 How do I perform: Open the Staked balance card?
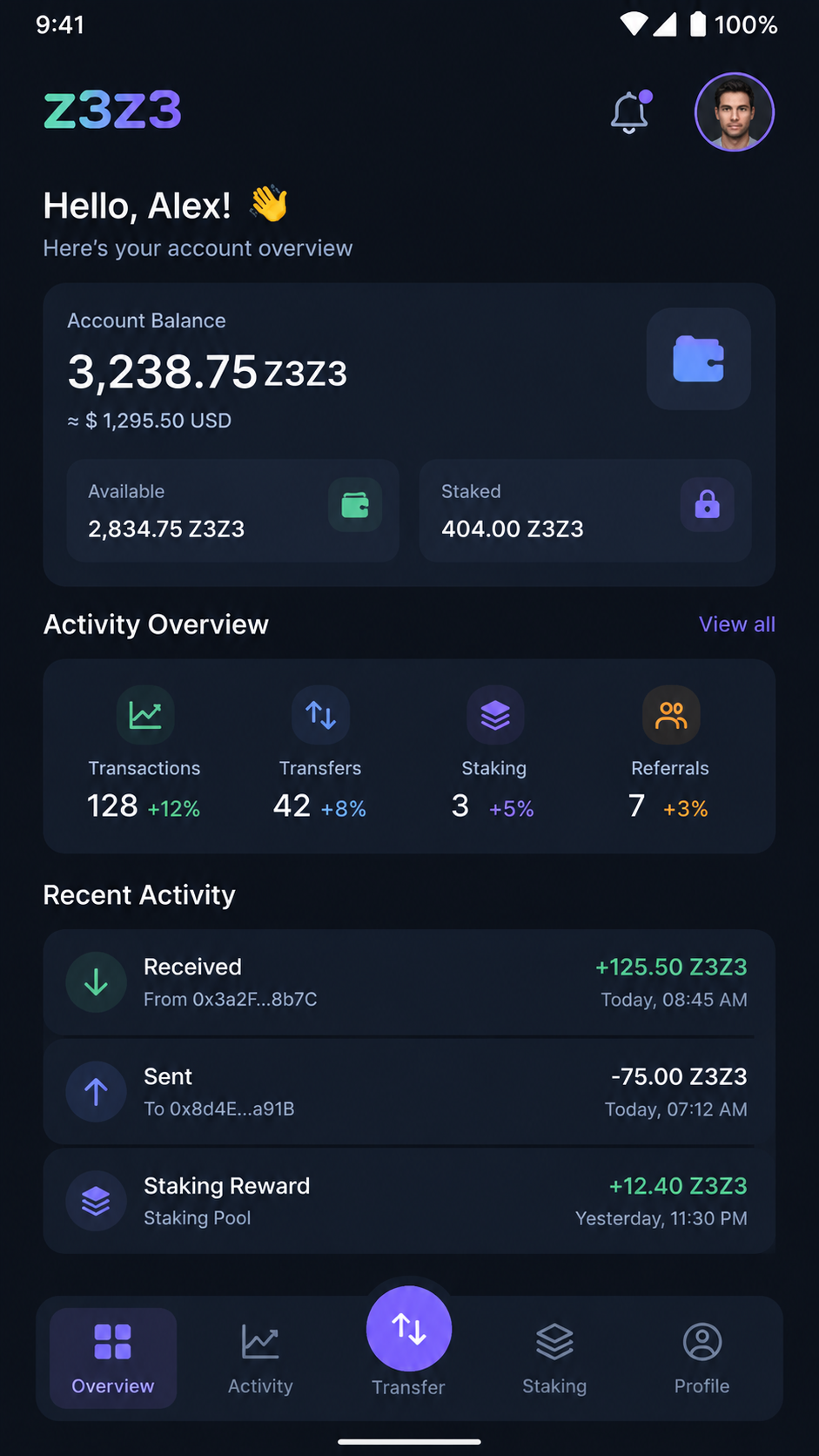(585, 510)
